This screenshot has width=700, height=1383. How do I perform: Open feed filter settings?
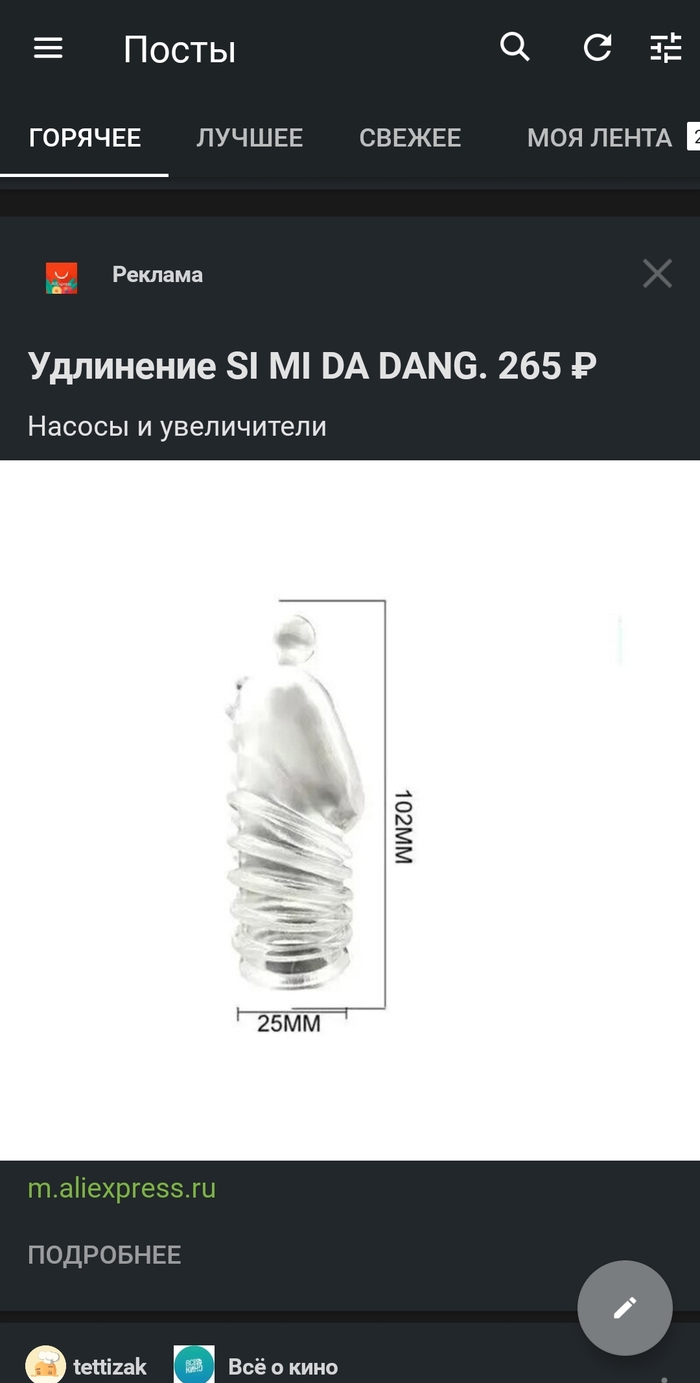666,48
